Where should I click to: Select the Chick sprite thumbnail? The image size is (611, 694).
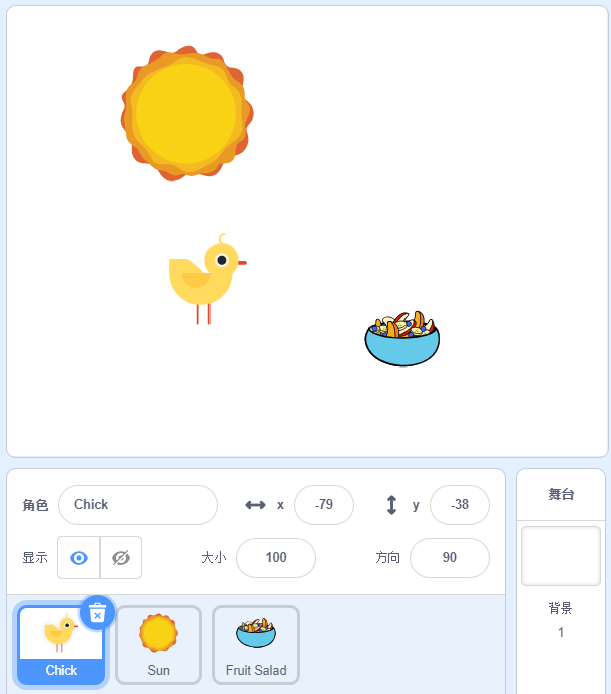coord(60,645)
